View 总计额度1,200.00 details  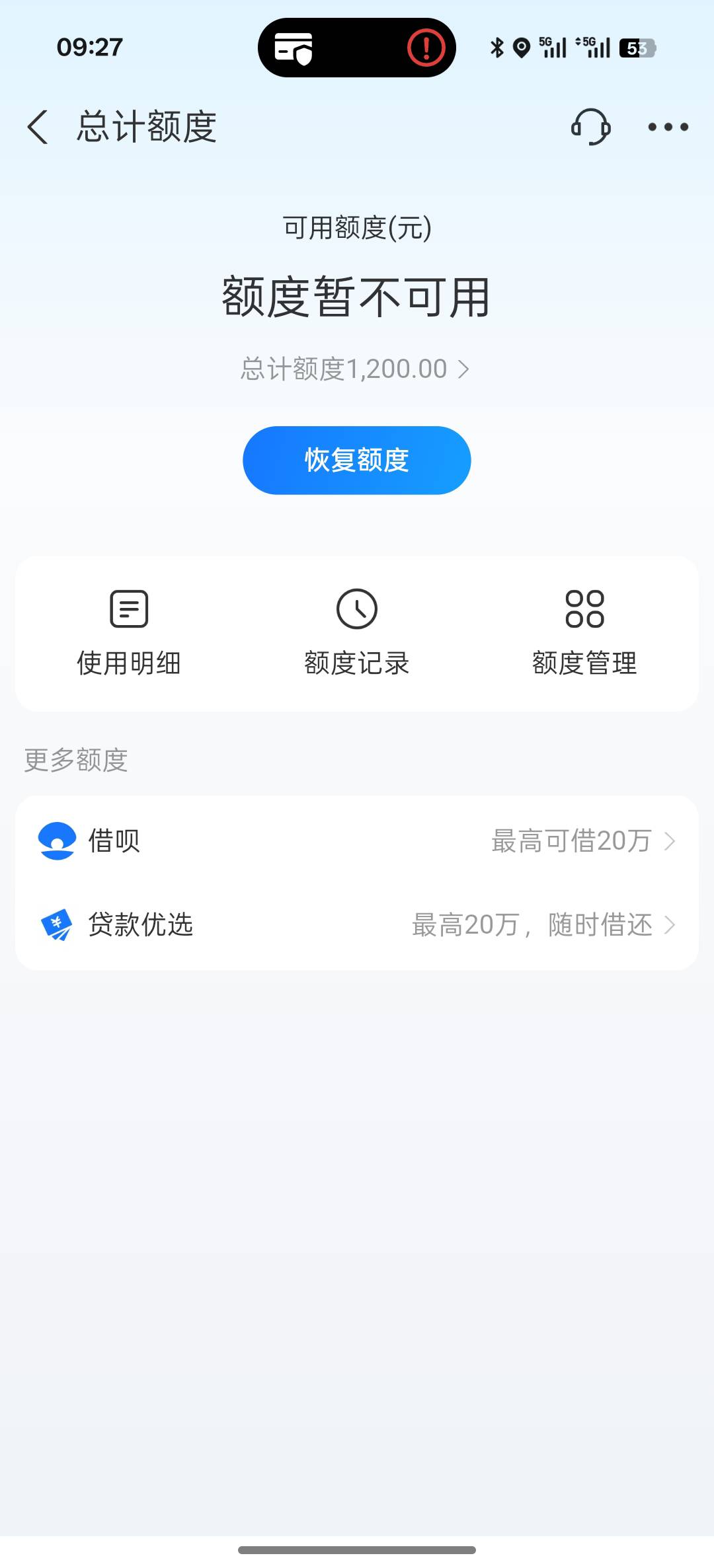pyautogui.click(x=355, y=369)
